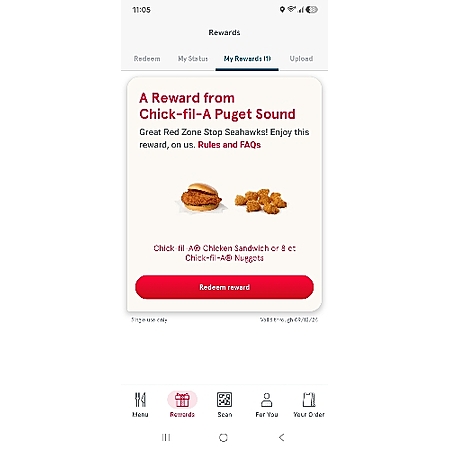Go to the Upload tab
The width and height of the screenshot is (450, 450).
(x=301, y=59)
